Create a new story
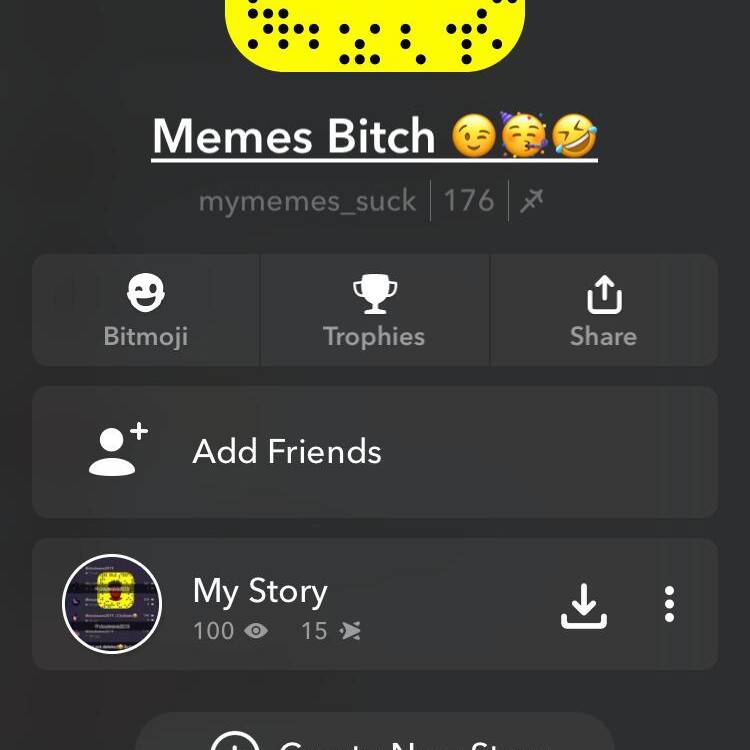Viewport: 750px width, 750px height. click(374, 738)
